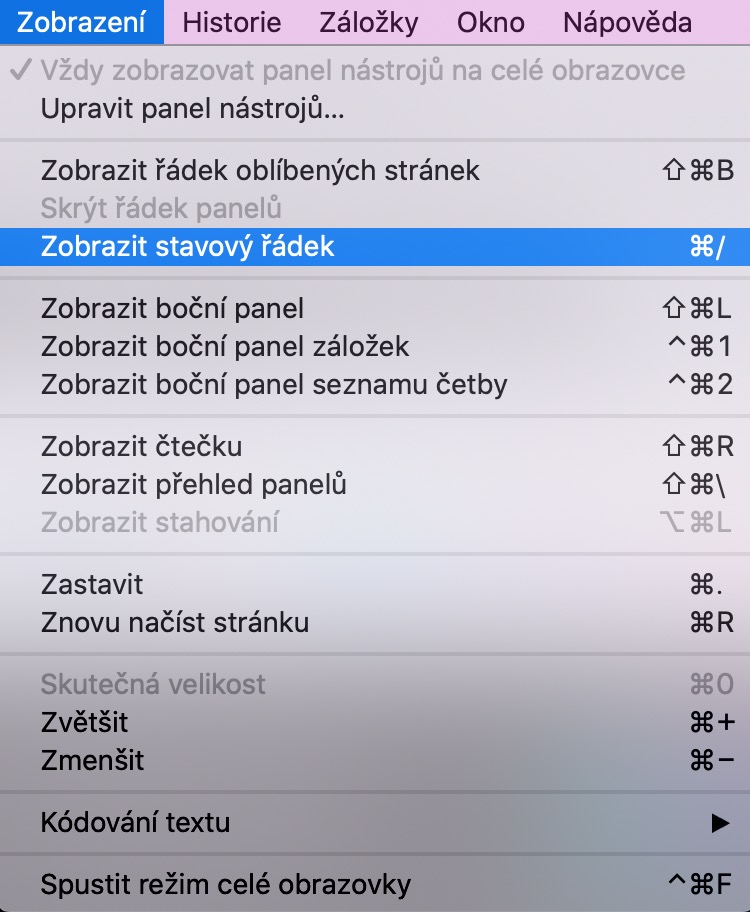The height and width of the screenshot is (912, 750).
Task: Open the Historie menu
Action: point(232,22)
